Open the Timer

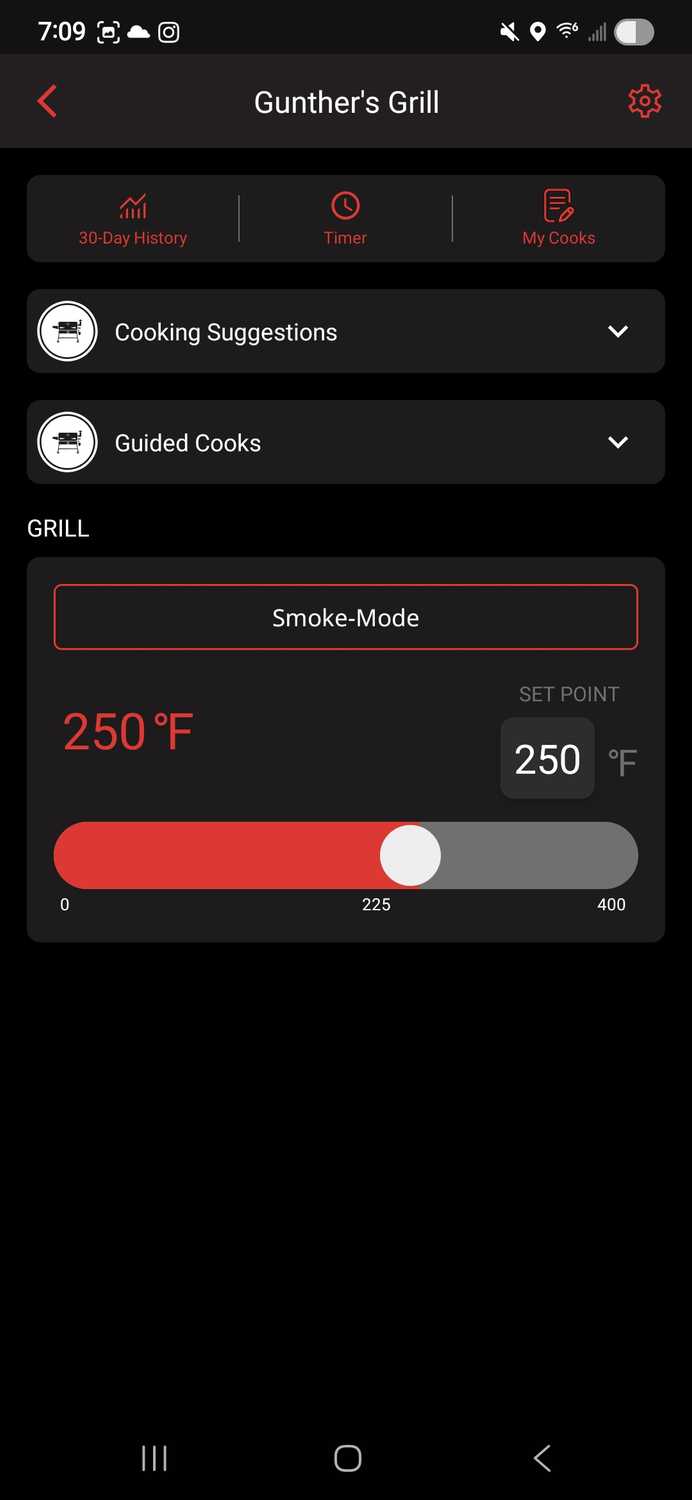(345, 219)
